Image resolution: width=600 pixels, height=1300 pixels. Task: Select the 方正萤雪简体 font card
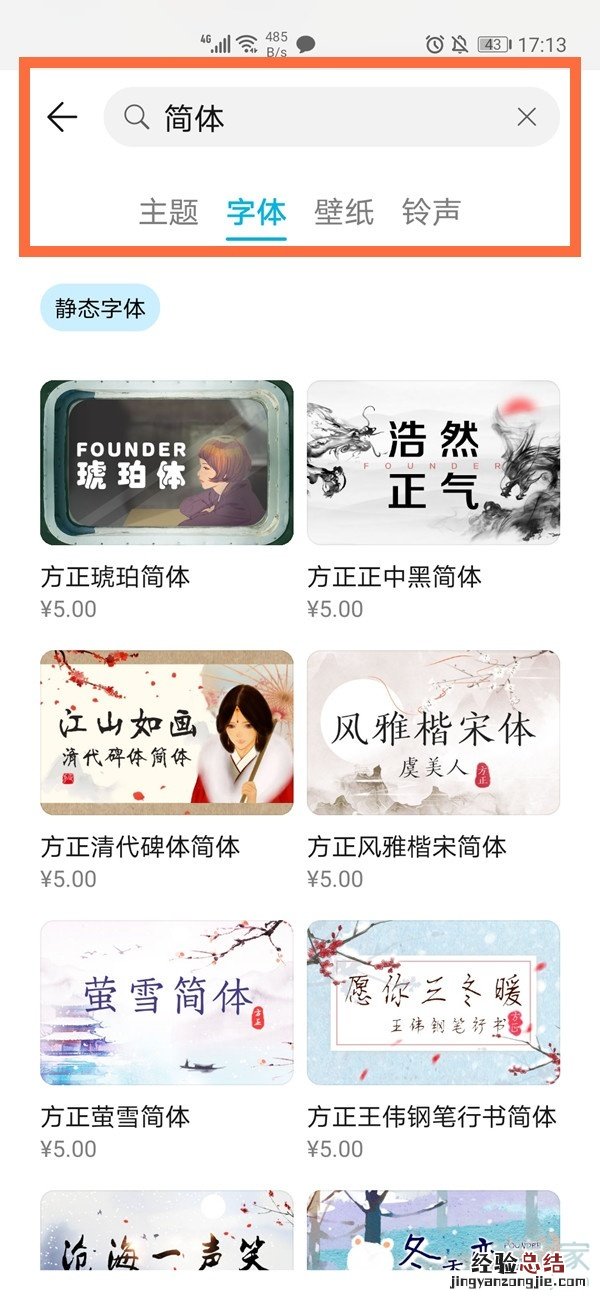166,1003
